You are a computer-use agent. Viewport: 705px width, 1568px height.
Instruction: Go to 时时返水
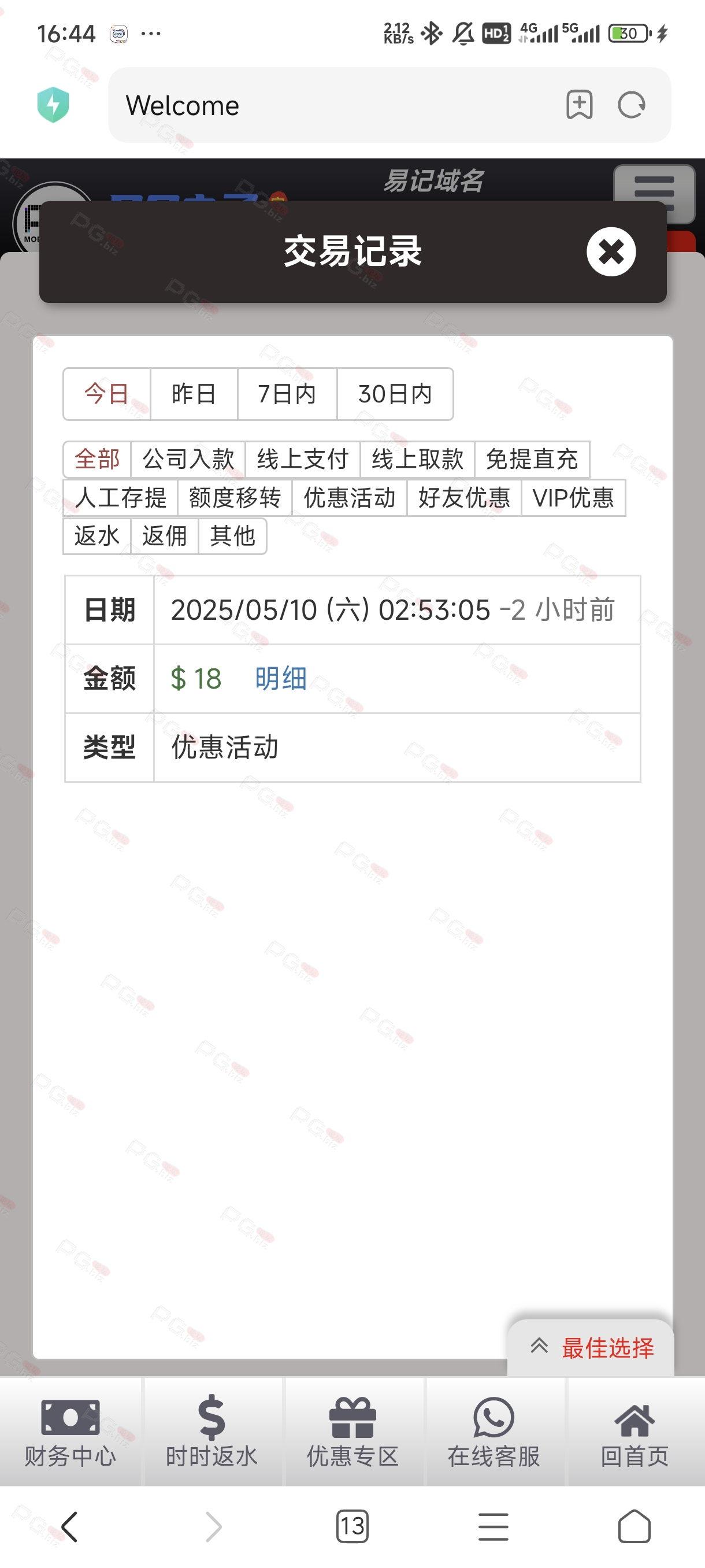click(211, 1432)
